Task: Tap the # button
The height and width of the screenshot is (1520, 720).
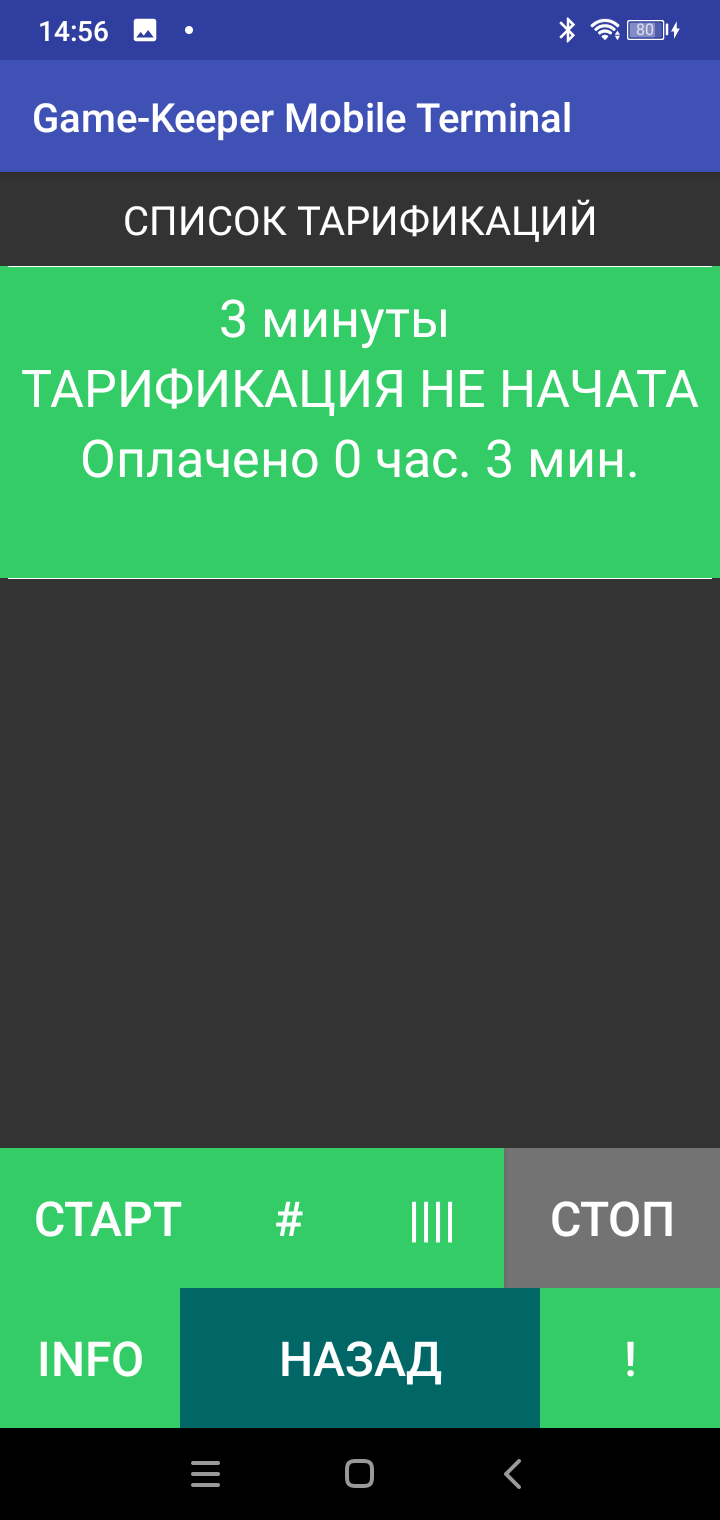Action: click(x=289, y=1218)
